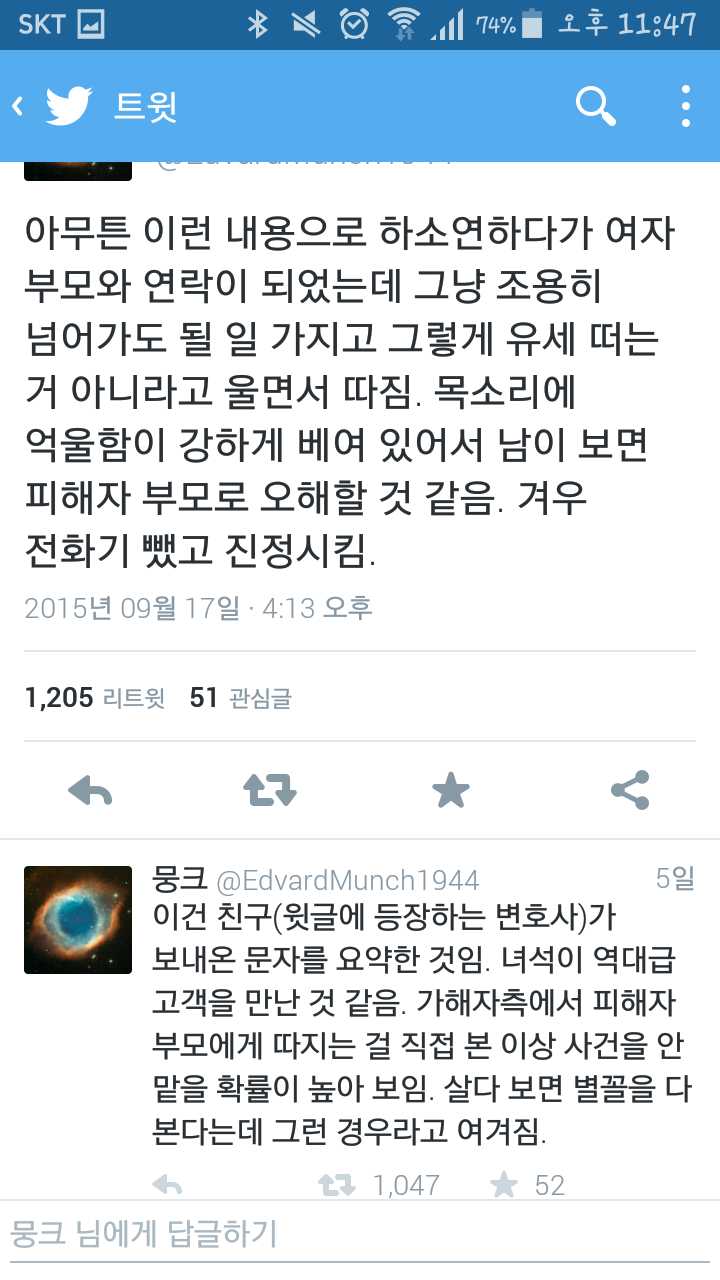Viewport: 720px width, 1280px height.
Task: Reply to the main tweet
Action: [90, 791]
